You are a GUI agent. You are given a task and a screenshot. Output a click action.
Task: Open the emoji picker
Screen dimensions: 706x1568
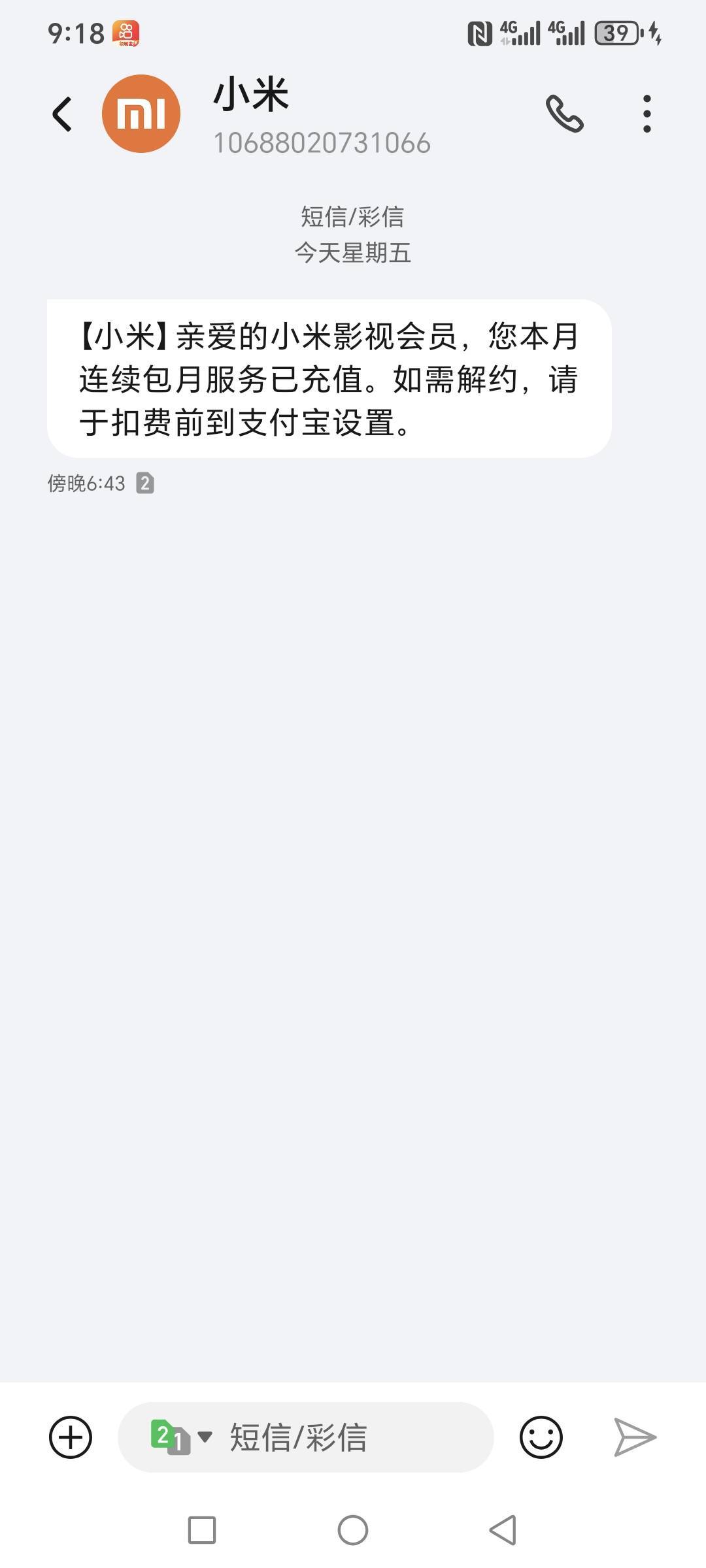tap(541, 1437)
